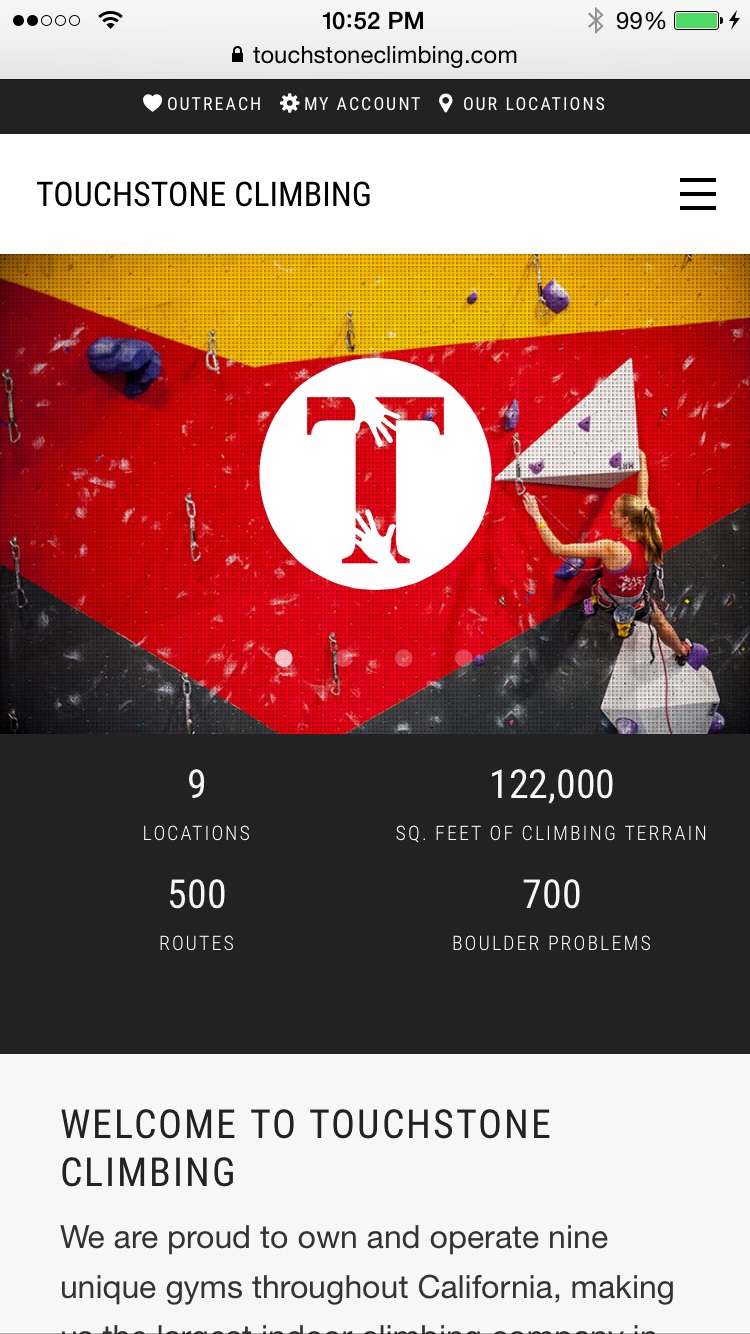Select the first carousel dot
The height and width of the screenshot is (1334, 750).
pyautogui.click(x=284, y=658)
